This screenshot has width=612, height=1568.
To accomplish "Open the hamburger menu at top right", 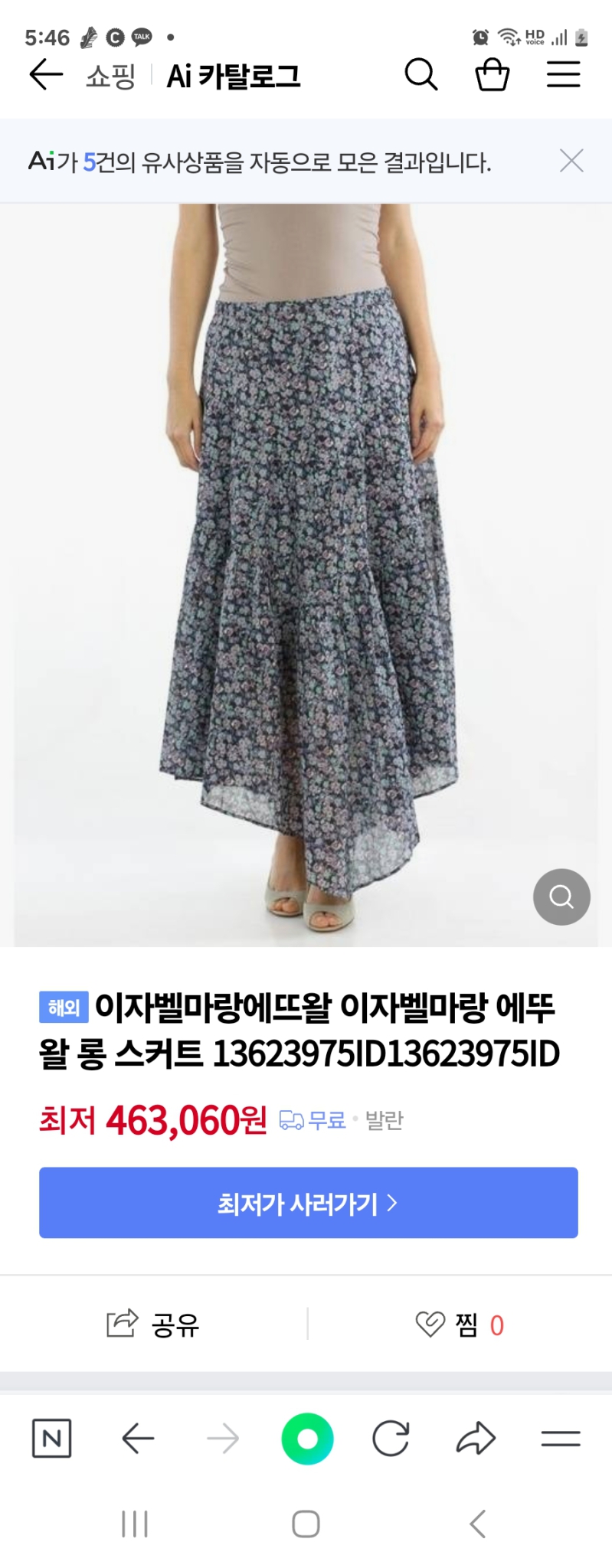I will (563, 74).
